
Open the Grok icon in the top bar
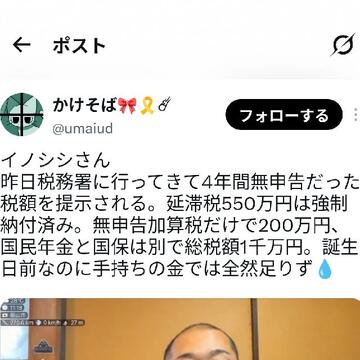pyautogui.click(x=343, y=44)
